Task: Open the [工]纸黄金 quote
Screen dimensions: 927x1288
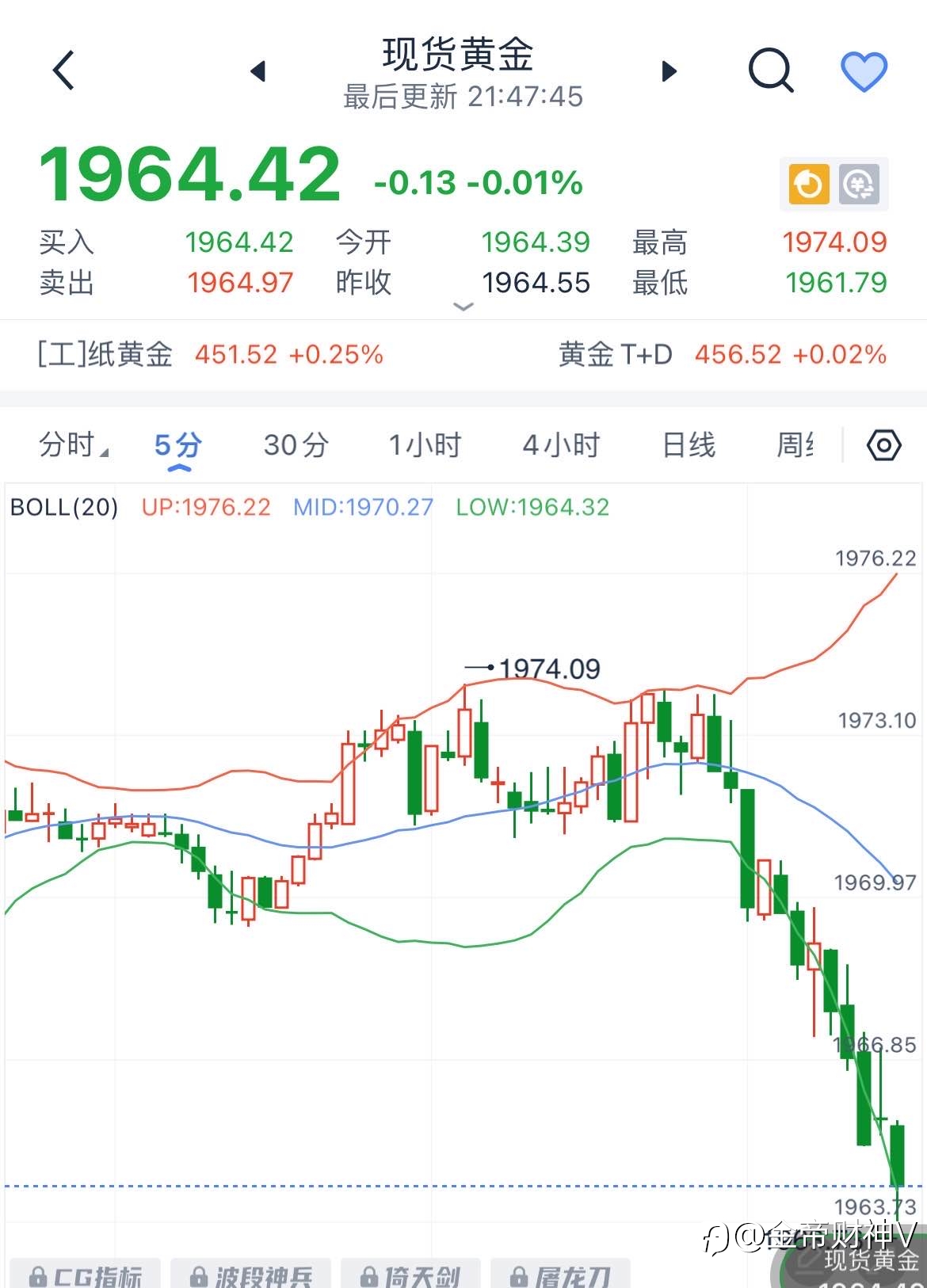Action: 210,354
